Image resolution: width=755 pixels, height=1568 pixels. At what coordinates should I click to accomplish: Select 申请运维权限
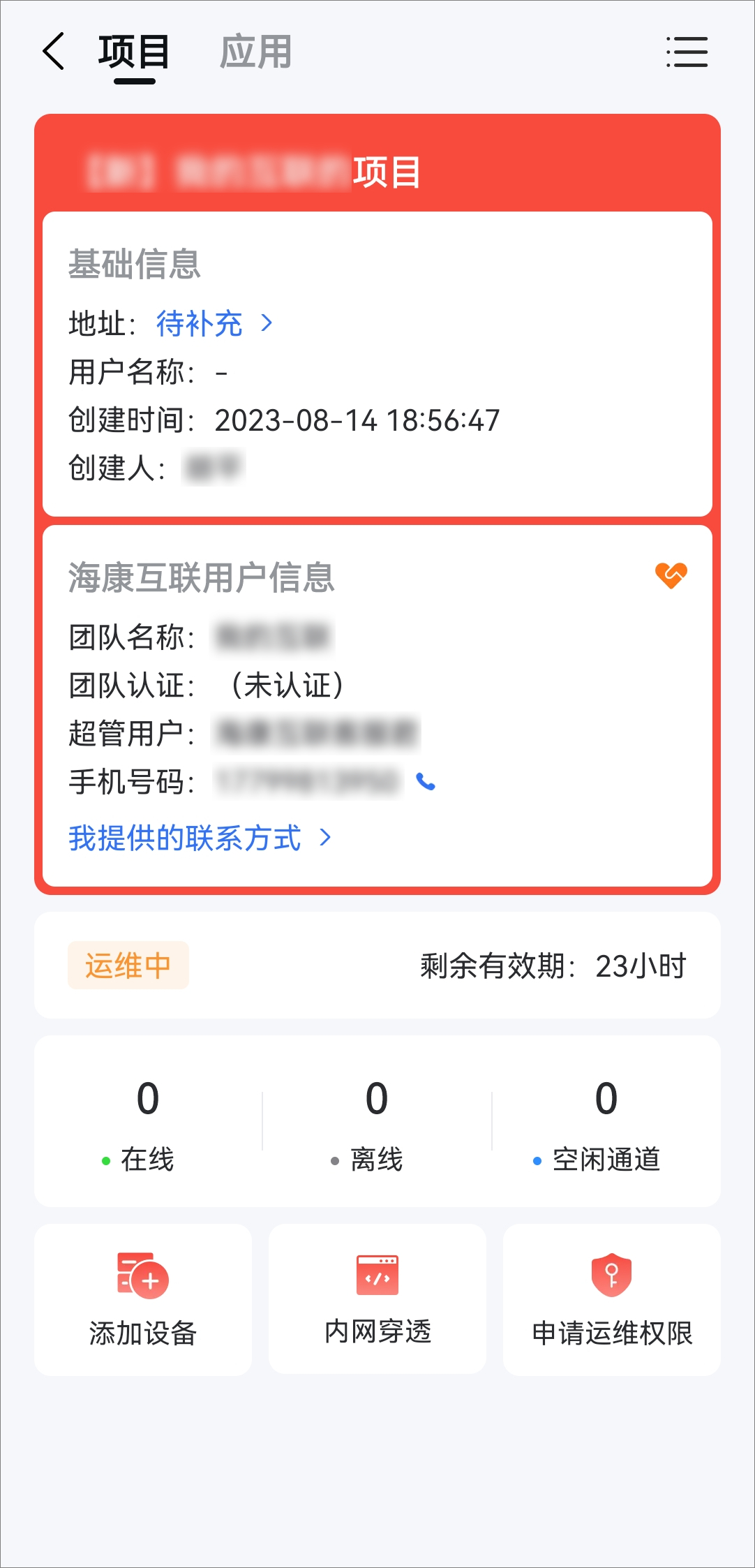click(612, 1300)
